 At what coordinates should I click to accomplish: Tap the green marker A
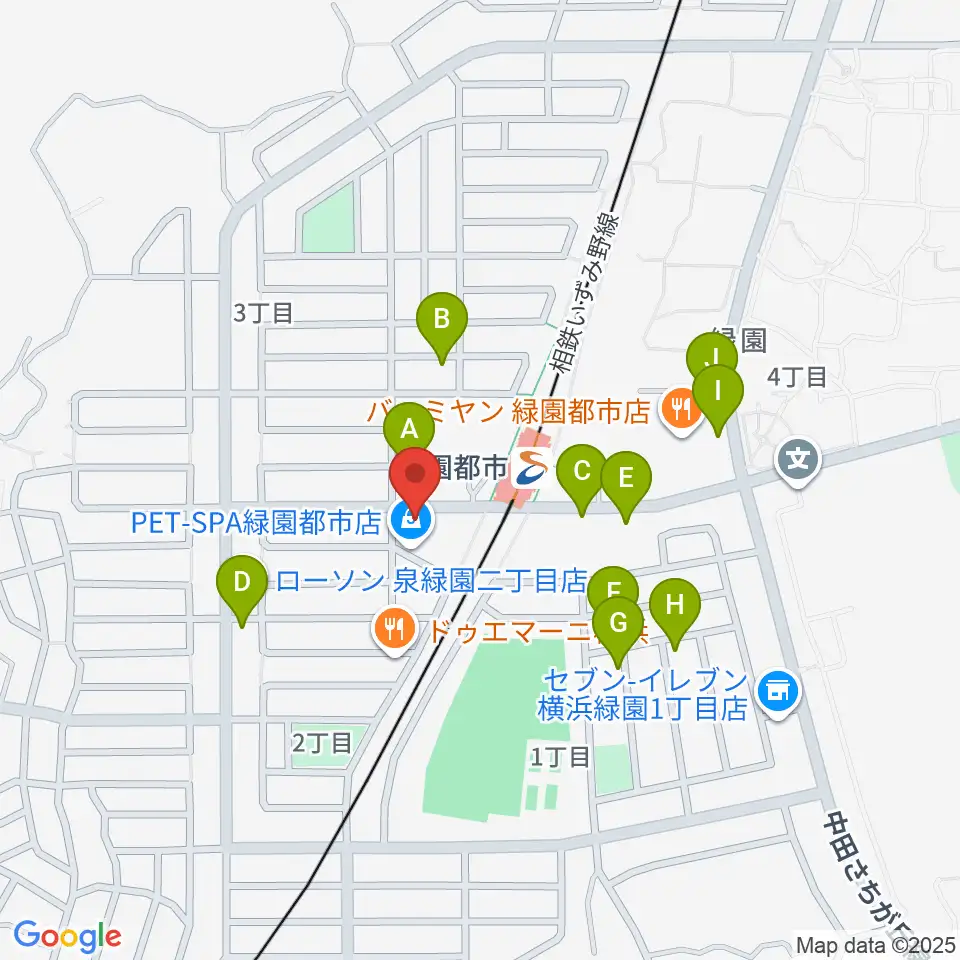(409, 430)
